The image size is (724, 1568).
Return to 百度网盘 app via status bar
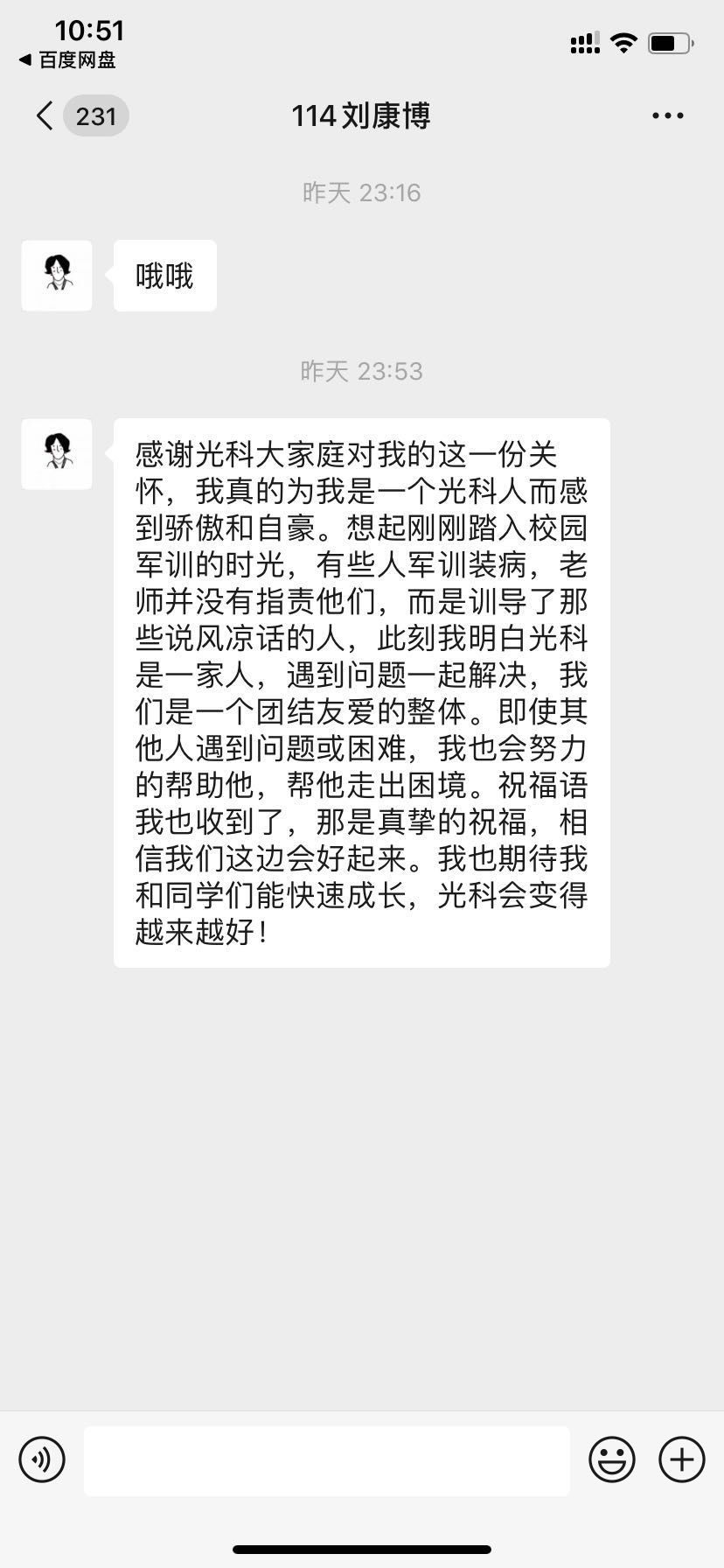(x=68, y=60)
